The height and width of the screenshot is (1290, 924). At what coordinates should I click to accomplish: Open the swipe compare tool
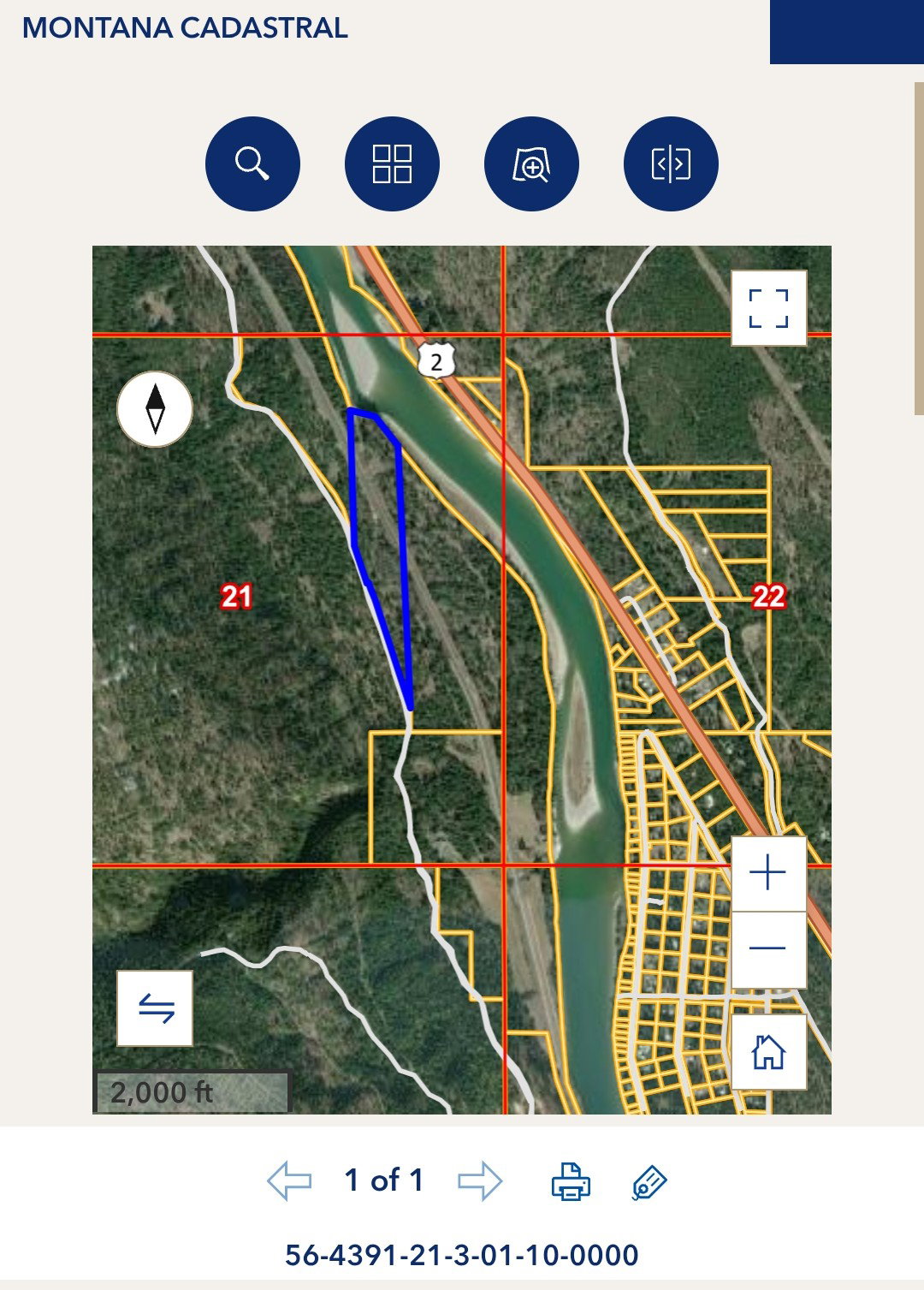click(671, 163)
